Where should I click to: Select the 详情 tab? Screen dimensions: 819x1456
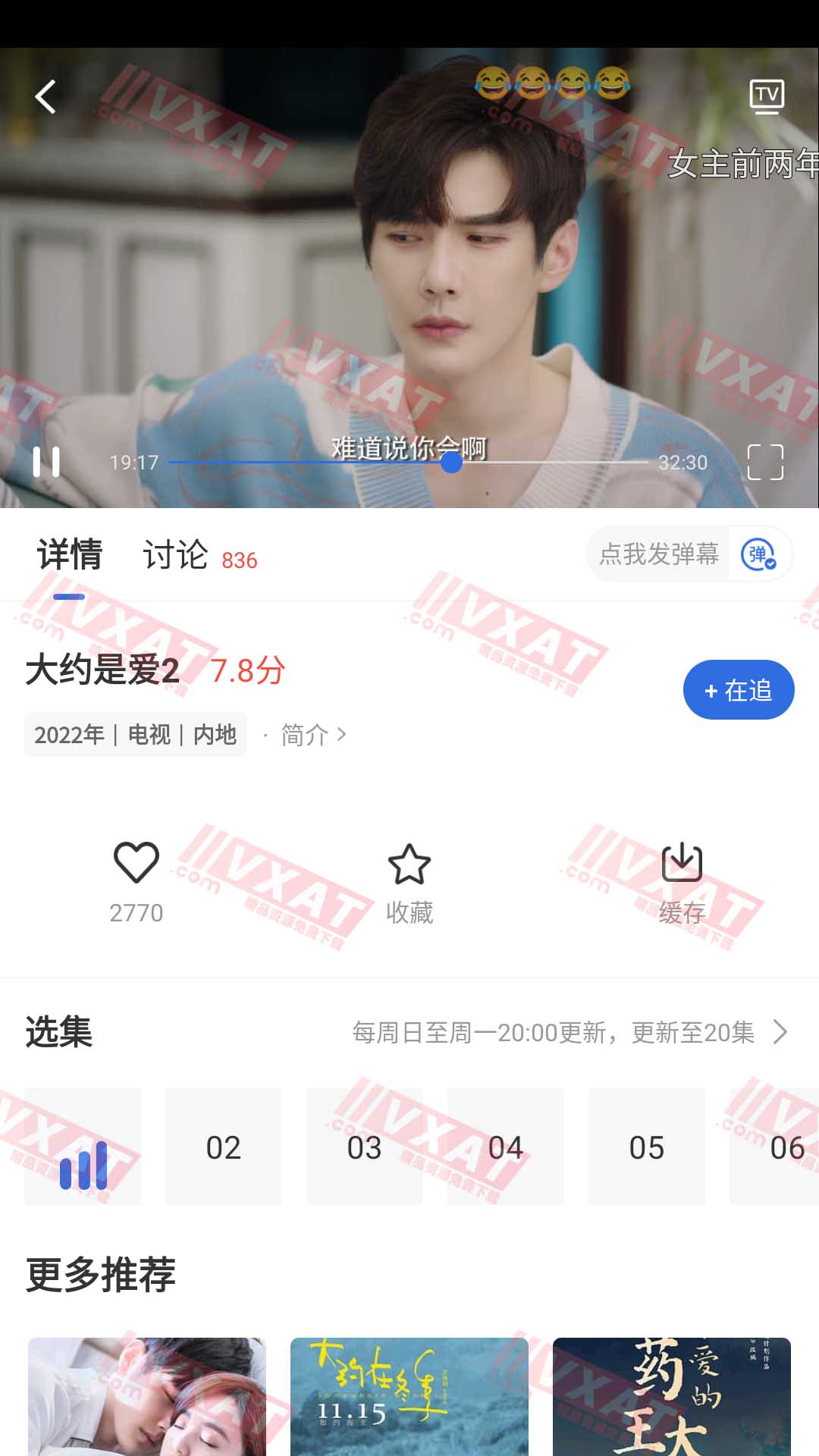[x=70, y=555]
